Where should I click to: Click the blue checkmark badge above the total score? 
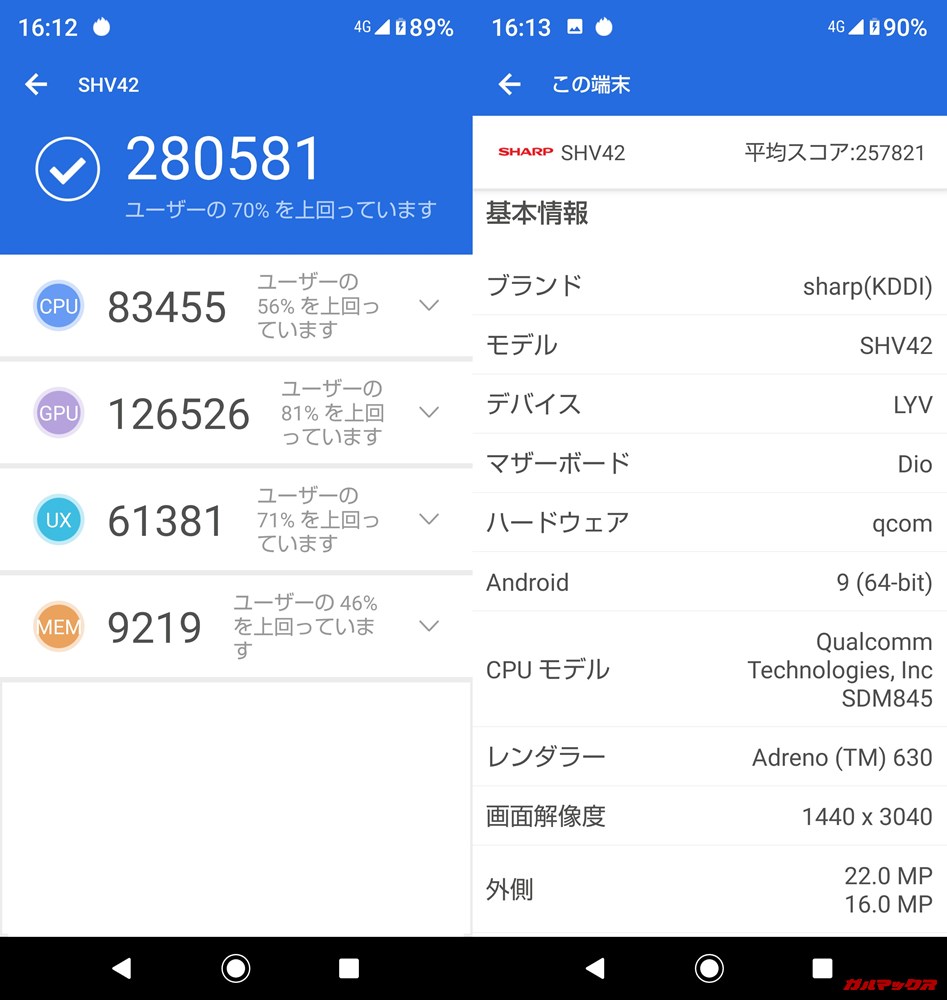[x=66, y=168]
